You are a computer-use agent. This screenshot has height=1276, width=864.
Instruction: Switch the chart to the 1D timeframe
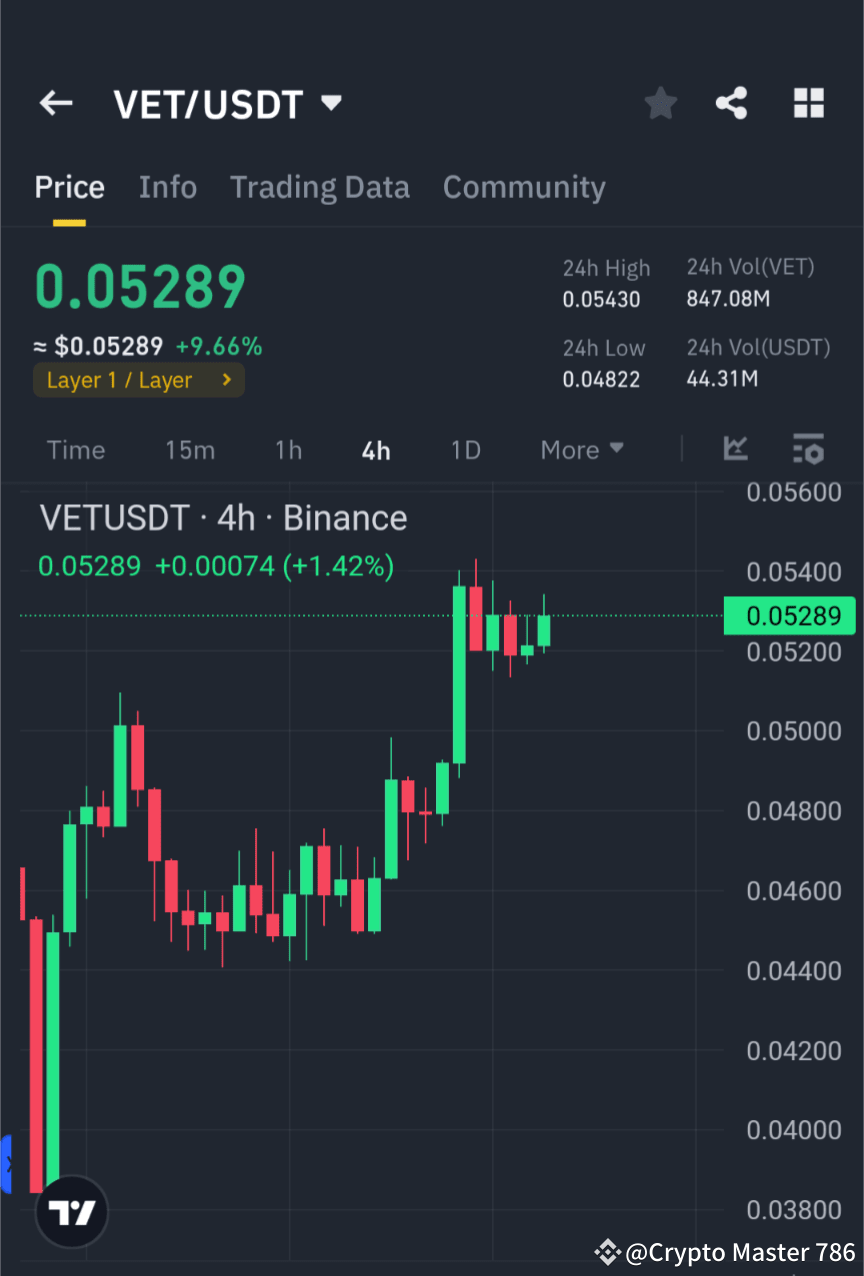[465, 450]
